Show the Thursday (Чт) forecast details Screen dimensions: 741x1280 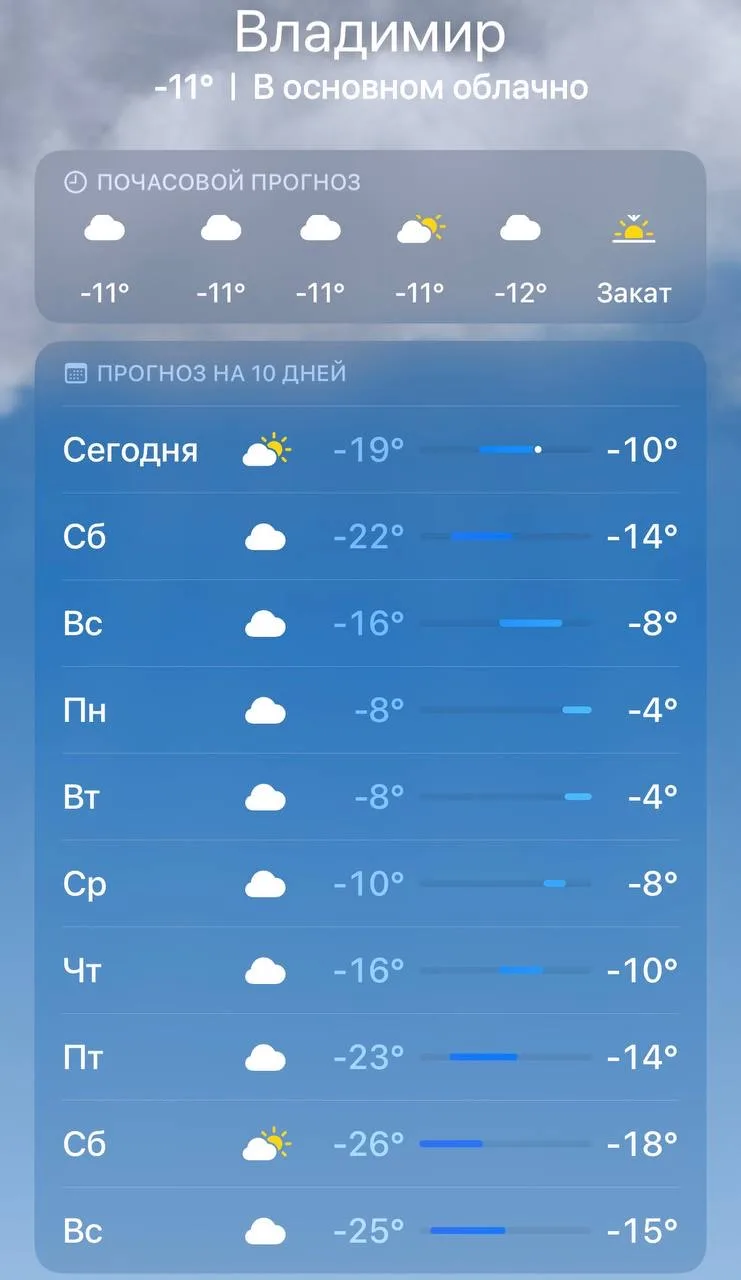click(370, 970)
